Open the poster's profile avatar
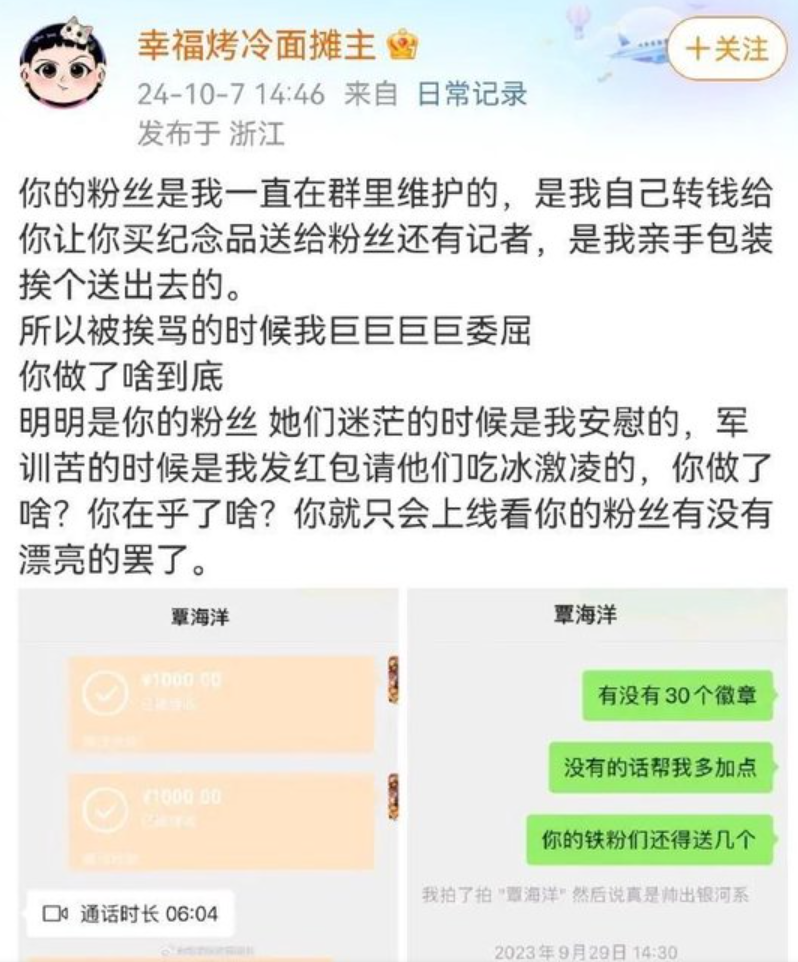The height and width of the screenshot is (962, 798). [63, 65]
